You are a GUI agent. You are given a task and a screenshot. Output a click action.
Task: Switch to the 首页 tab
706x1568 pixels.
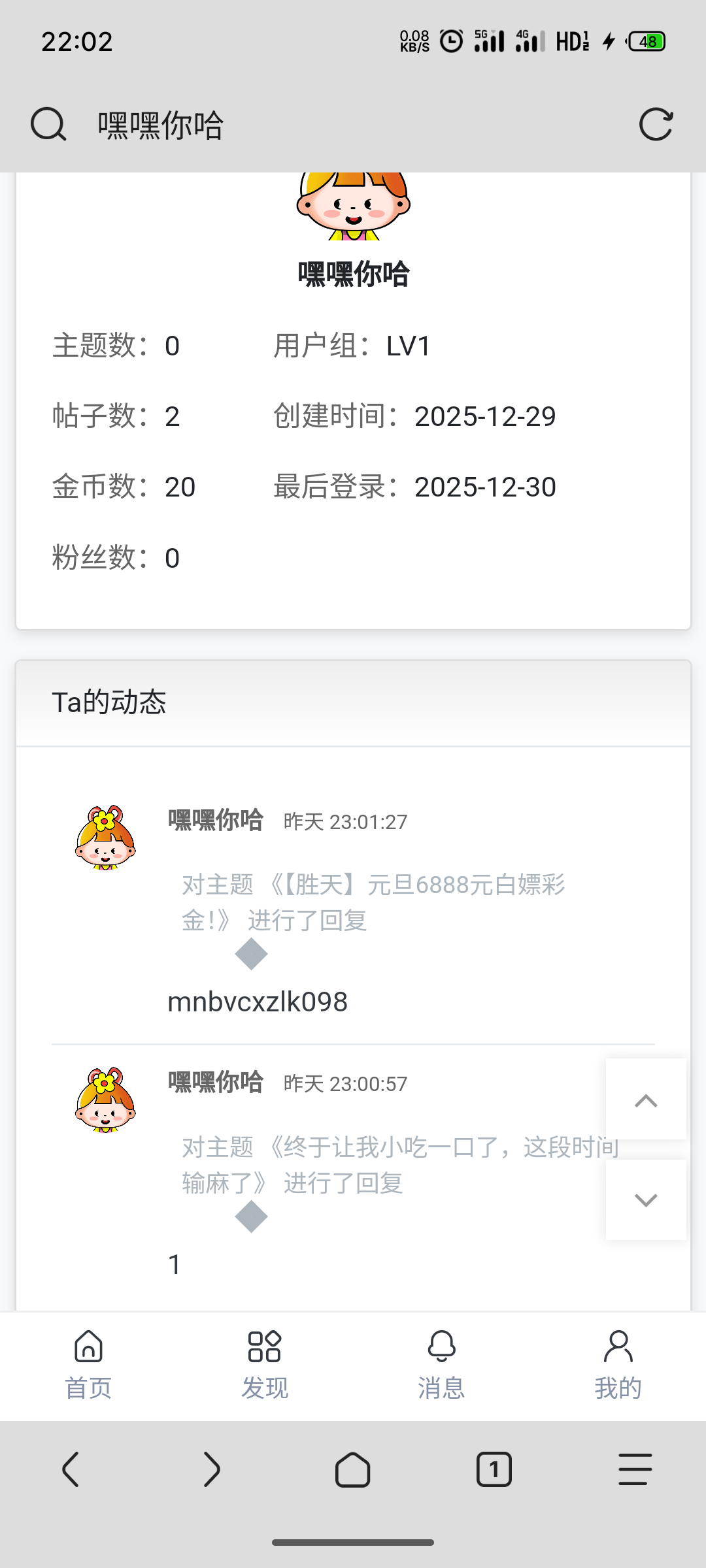tap(88, 1365)
